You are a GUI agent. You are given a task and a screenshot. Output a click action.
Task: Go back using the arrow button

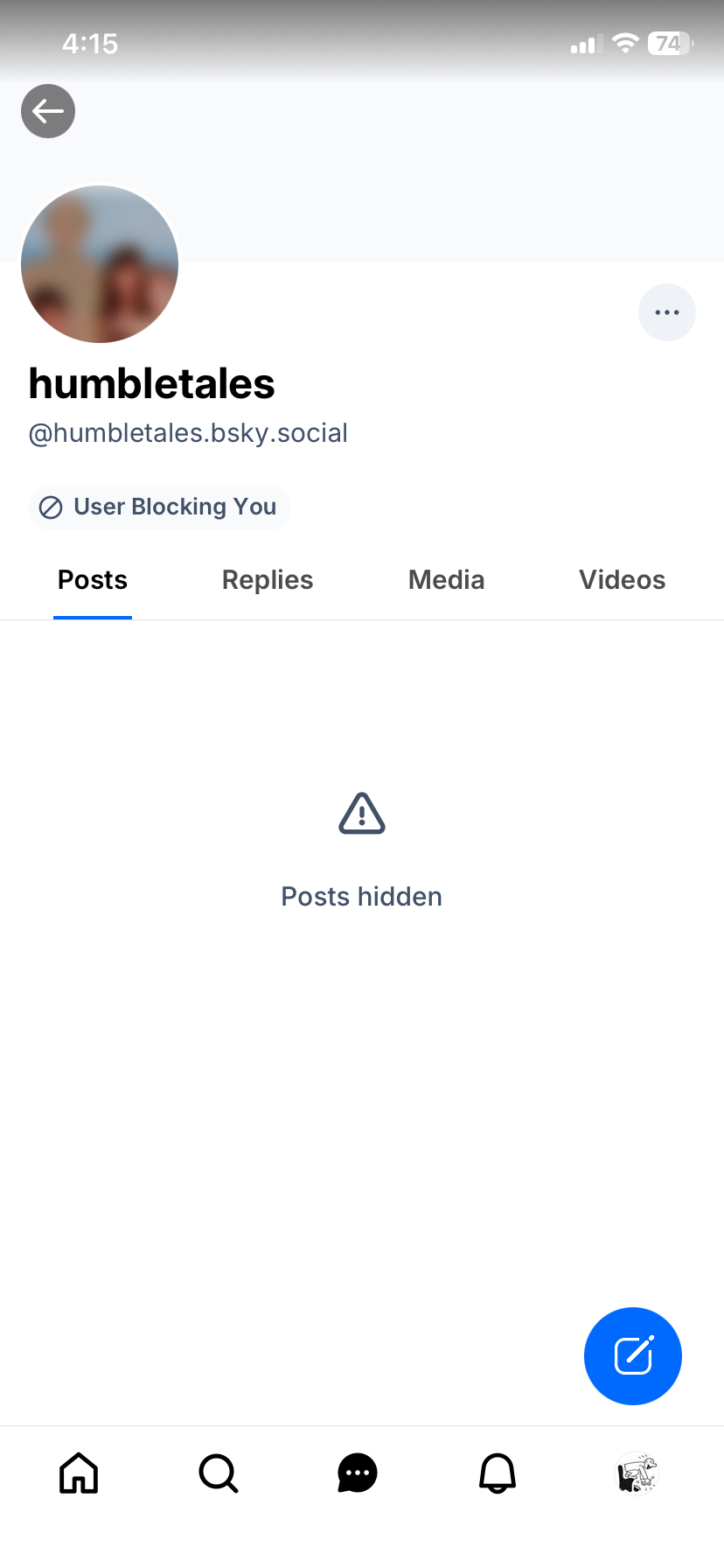[x=48, y=111]
